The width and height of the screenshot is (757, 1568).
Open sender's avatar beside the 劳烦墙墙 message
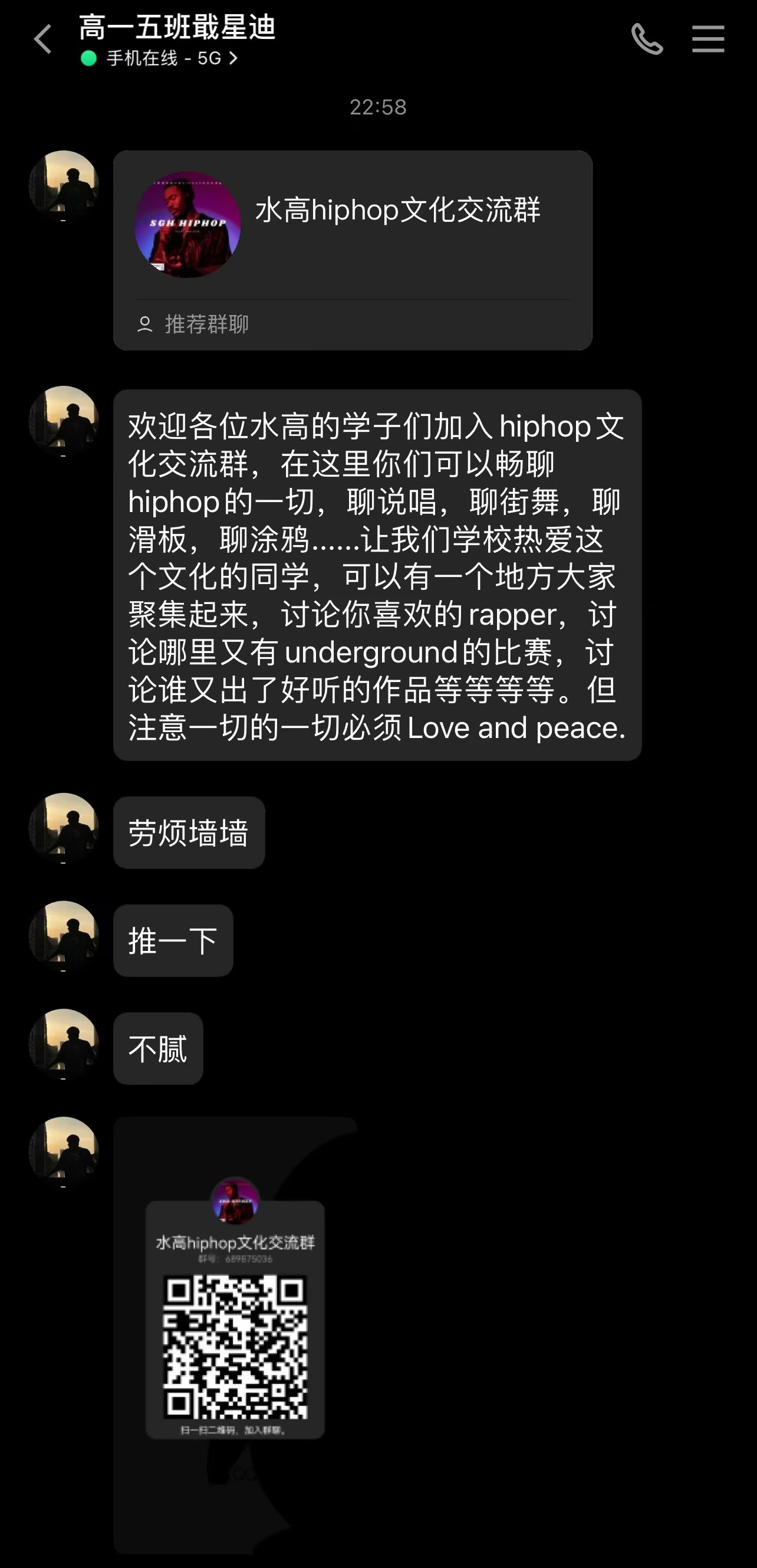(x=63, y=828)
